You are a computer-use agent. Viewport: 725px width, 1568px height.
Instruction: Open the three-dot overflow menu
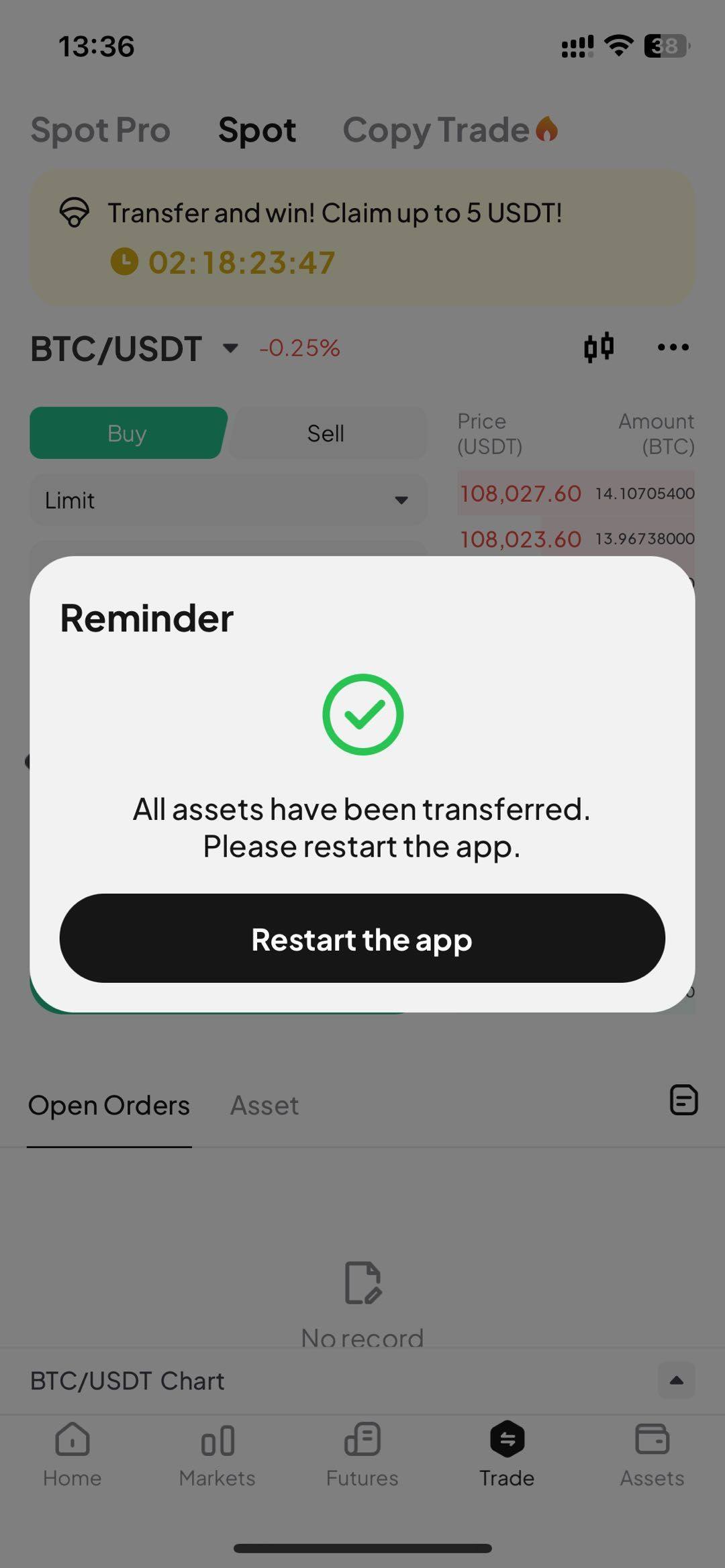pyautogui.click(x=673, y=348)
